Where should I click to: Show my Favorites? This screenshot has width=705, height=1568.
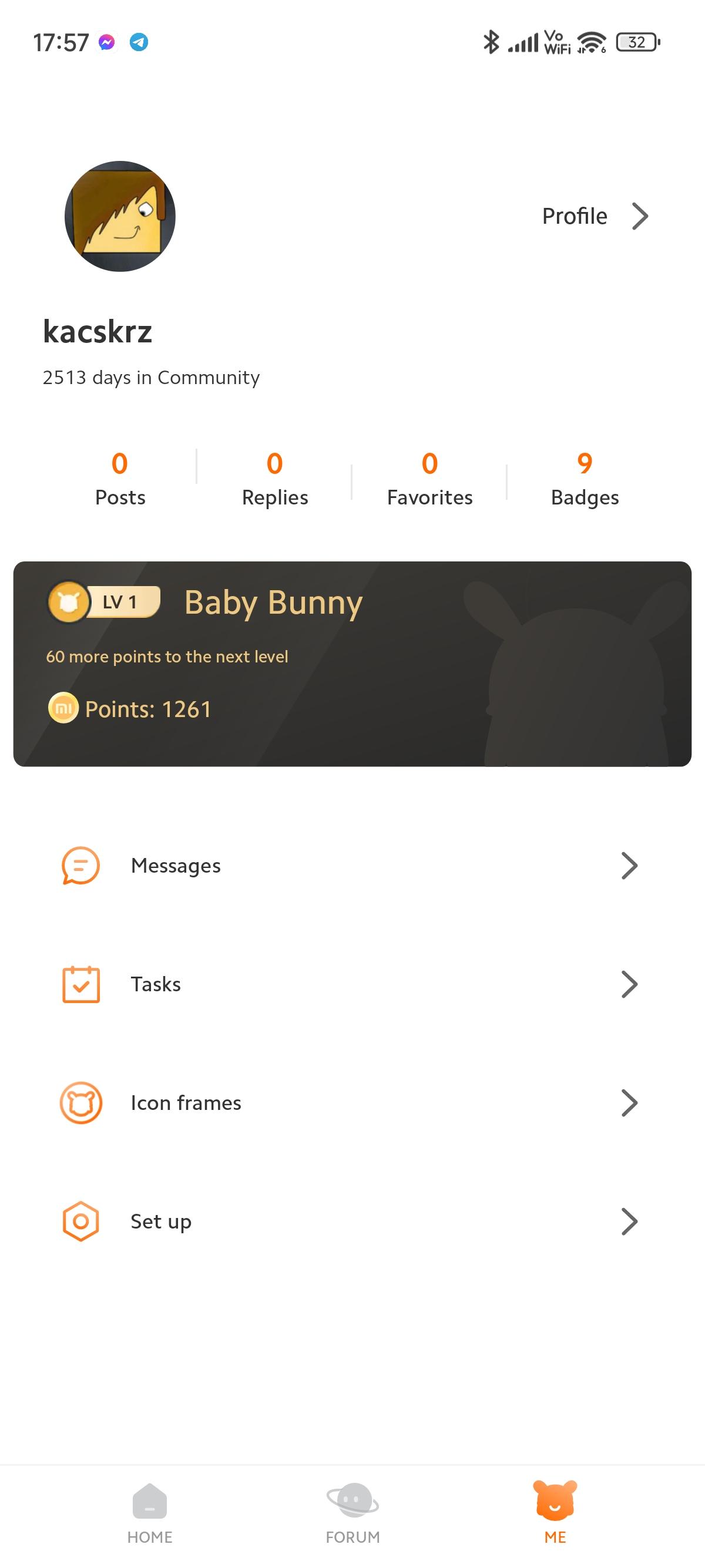coord(429,479)
